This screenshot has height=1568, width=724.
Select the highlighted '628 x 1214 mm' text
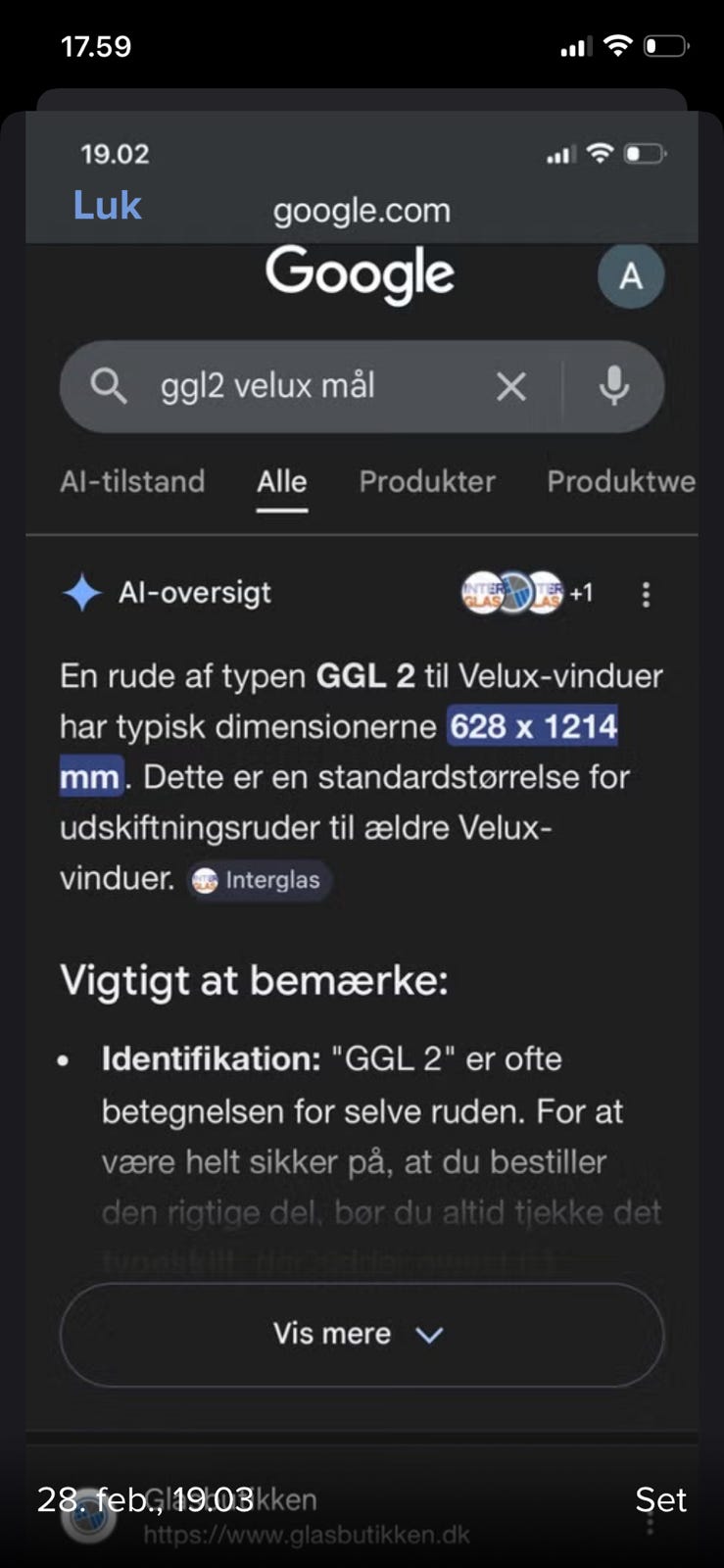point(534,726)
